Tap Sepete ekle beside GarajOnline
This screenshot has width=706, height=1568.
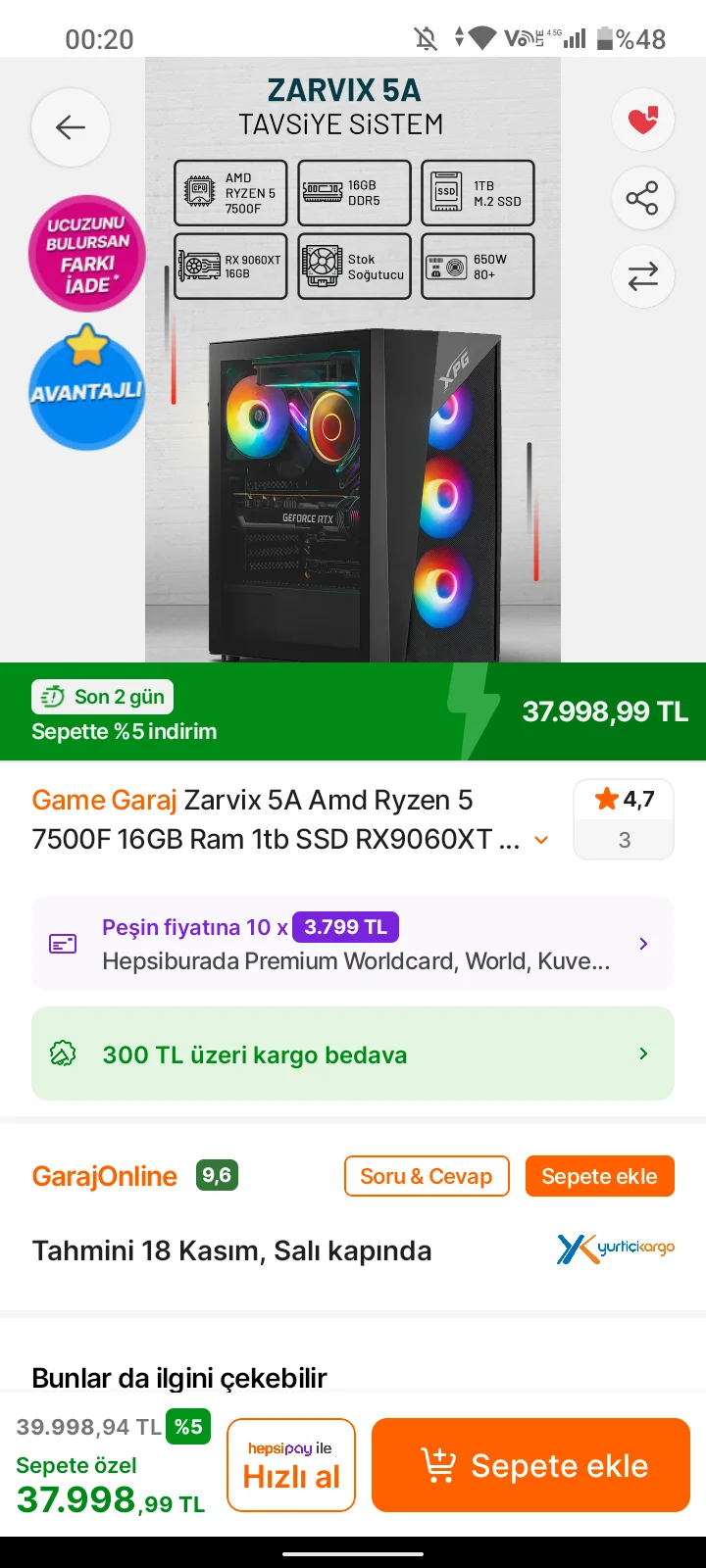pos(599,1176)
